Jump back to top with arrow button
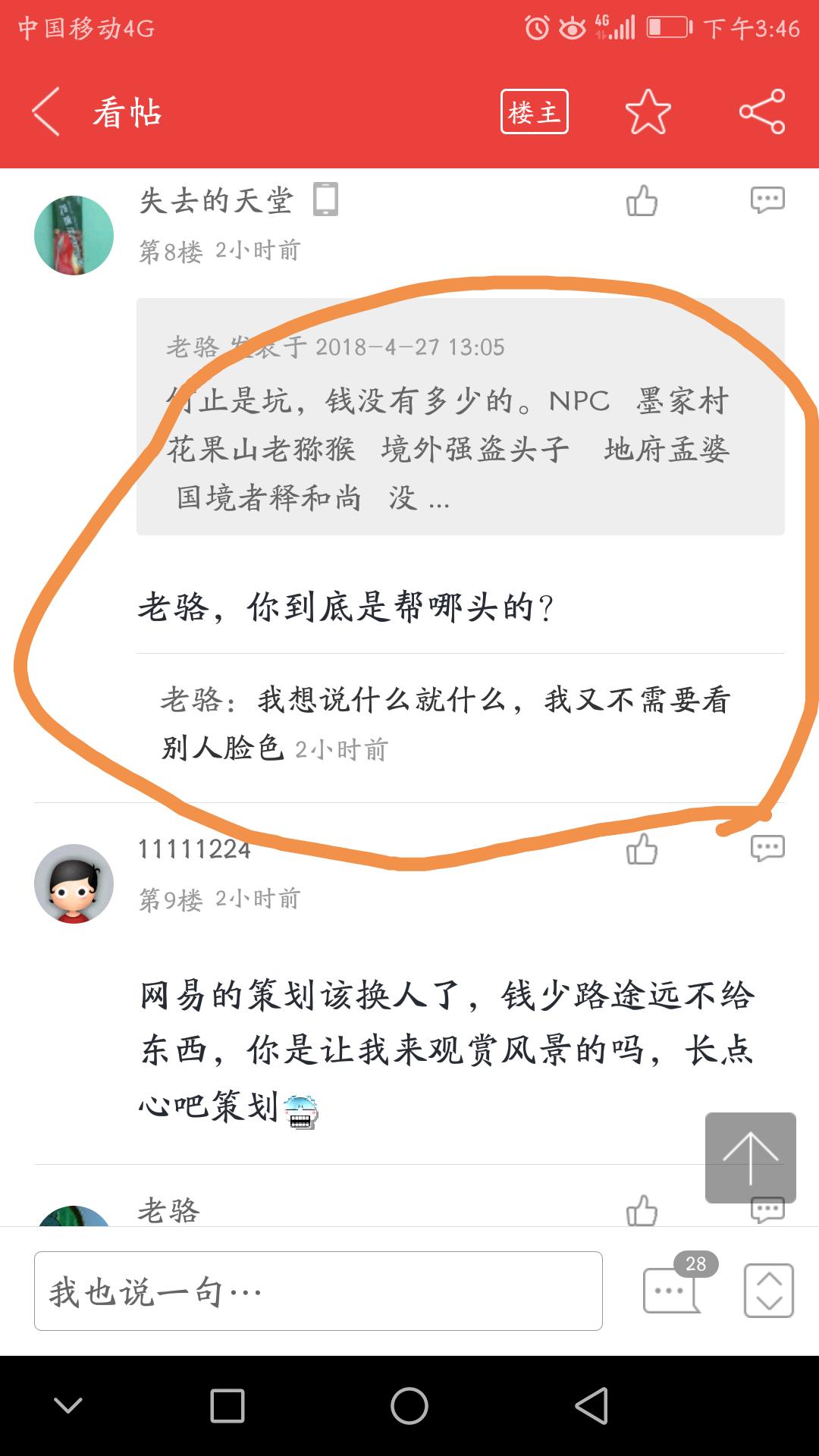Image resolution: width=819 pixels, height=1456 pixels. (x=750, y=1157)
